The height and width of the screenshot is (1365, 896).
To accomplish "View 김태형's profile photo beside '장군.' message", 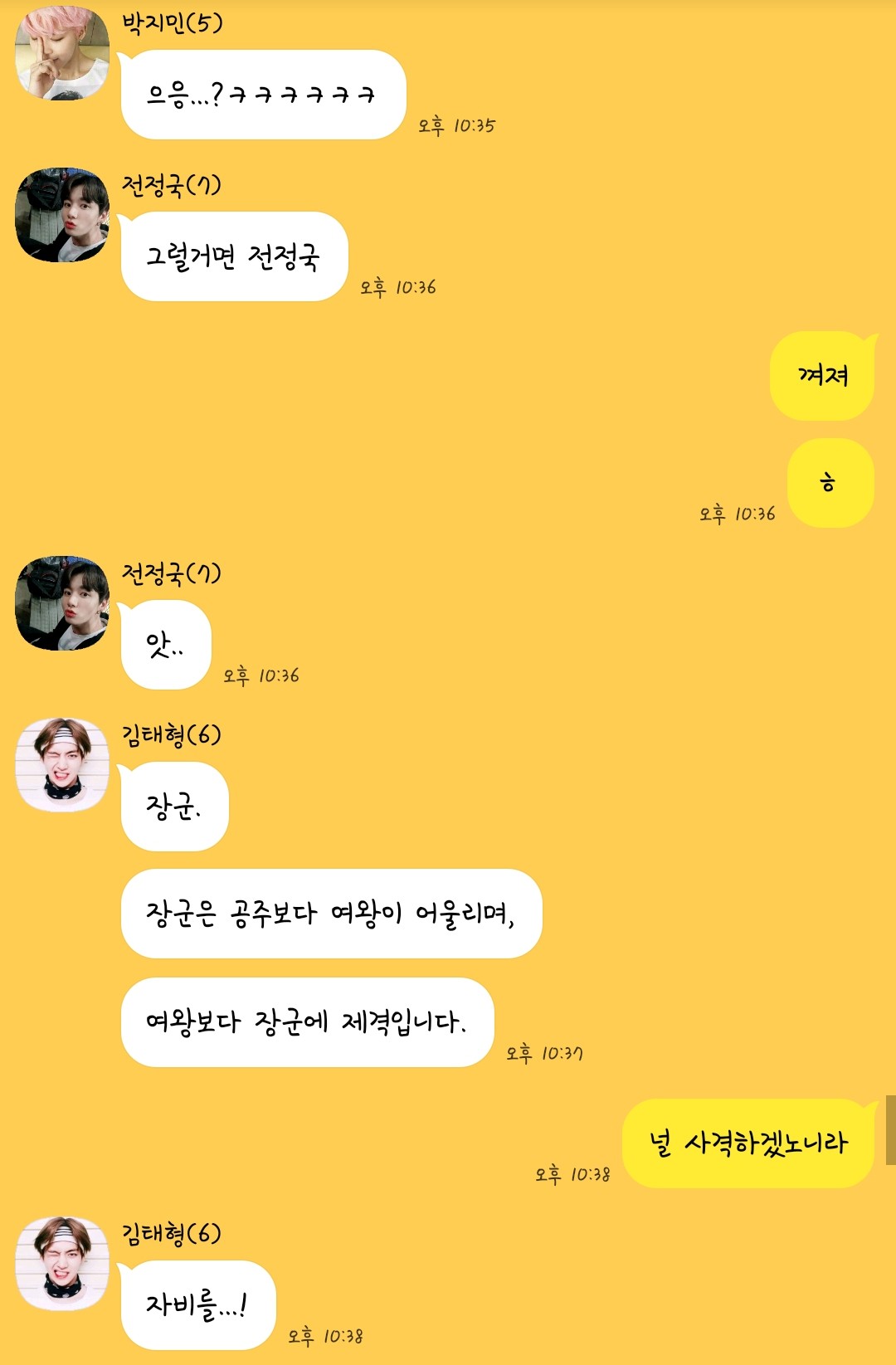I will (x=62, y=764).
